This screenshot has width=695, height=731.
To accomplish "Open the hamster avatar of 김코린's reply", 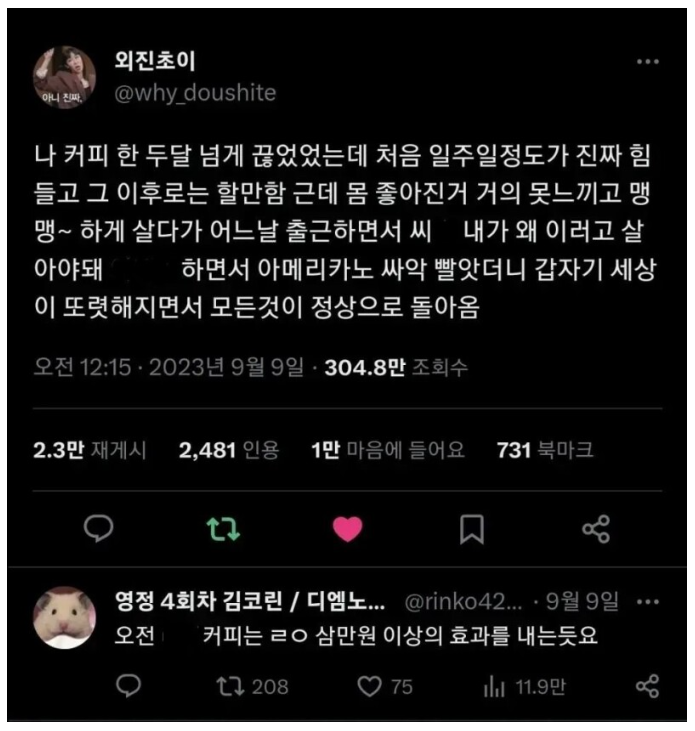I will click(x=65, y=617).
